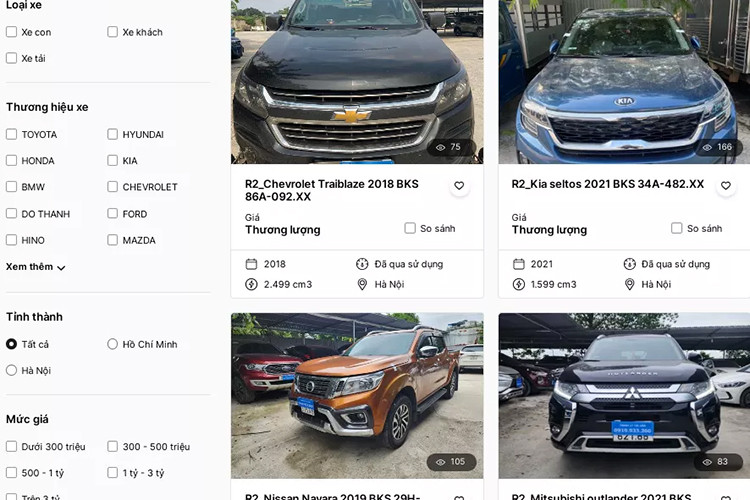Screen dimensions: 750x500
Task: Filter by HYUNDAI brand
Action: tap(113, 134)
